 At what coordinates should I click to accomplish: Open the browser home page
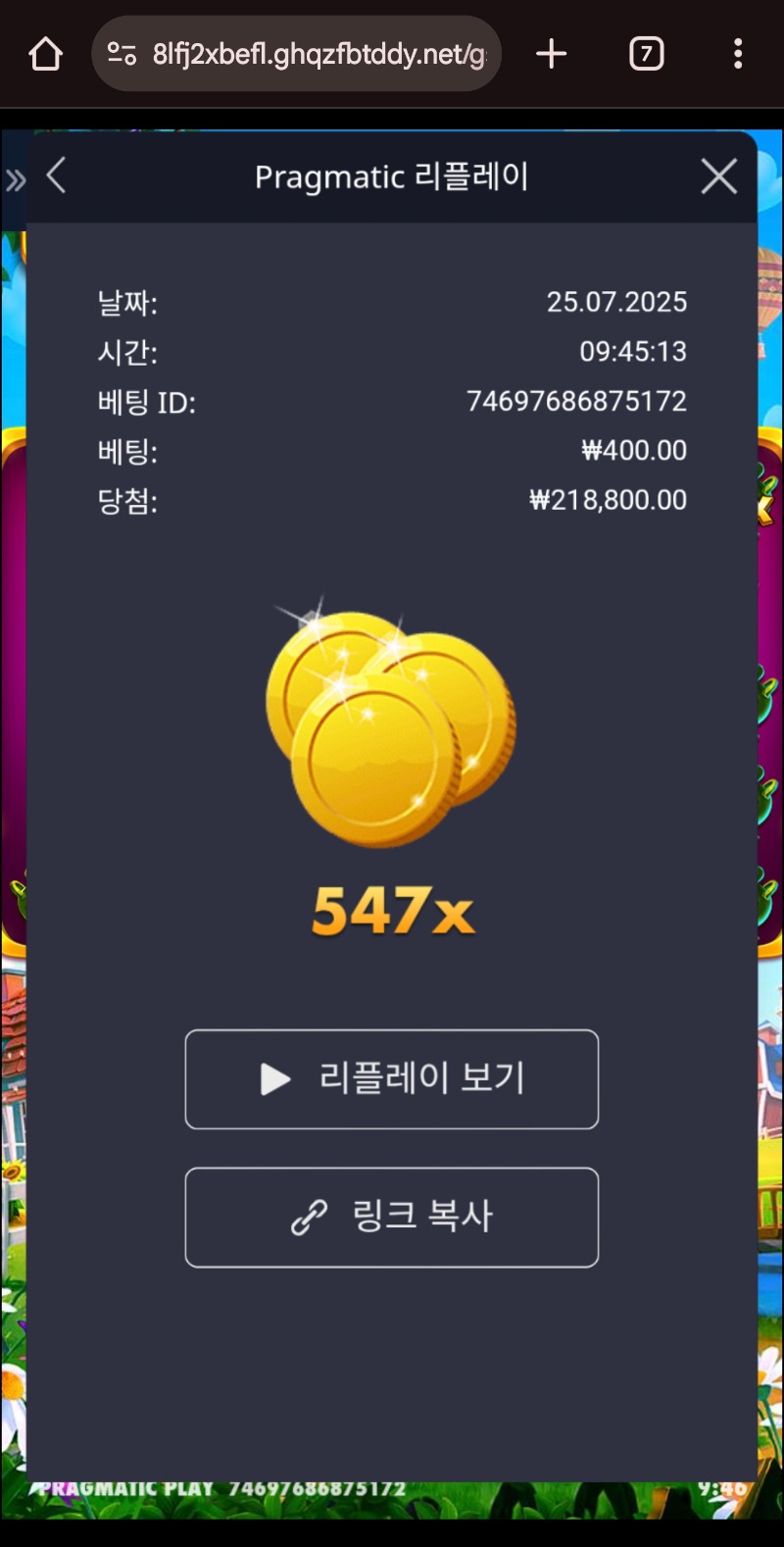tap(46, 54)
